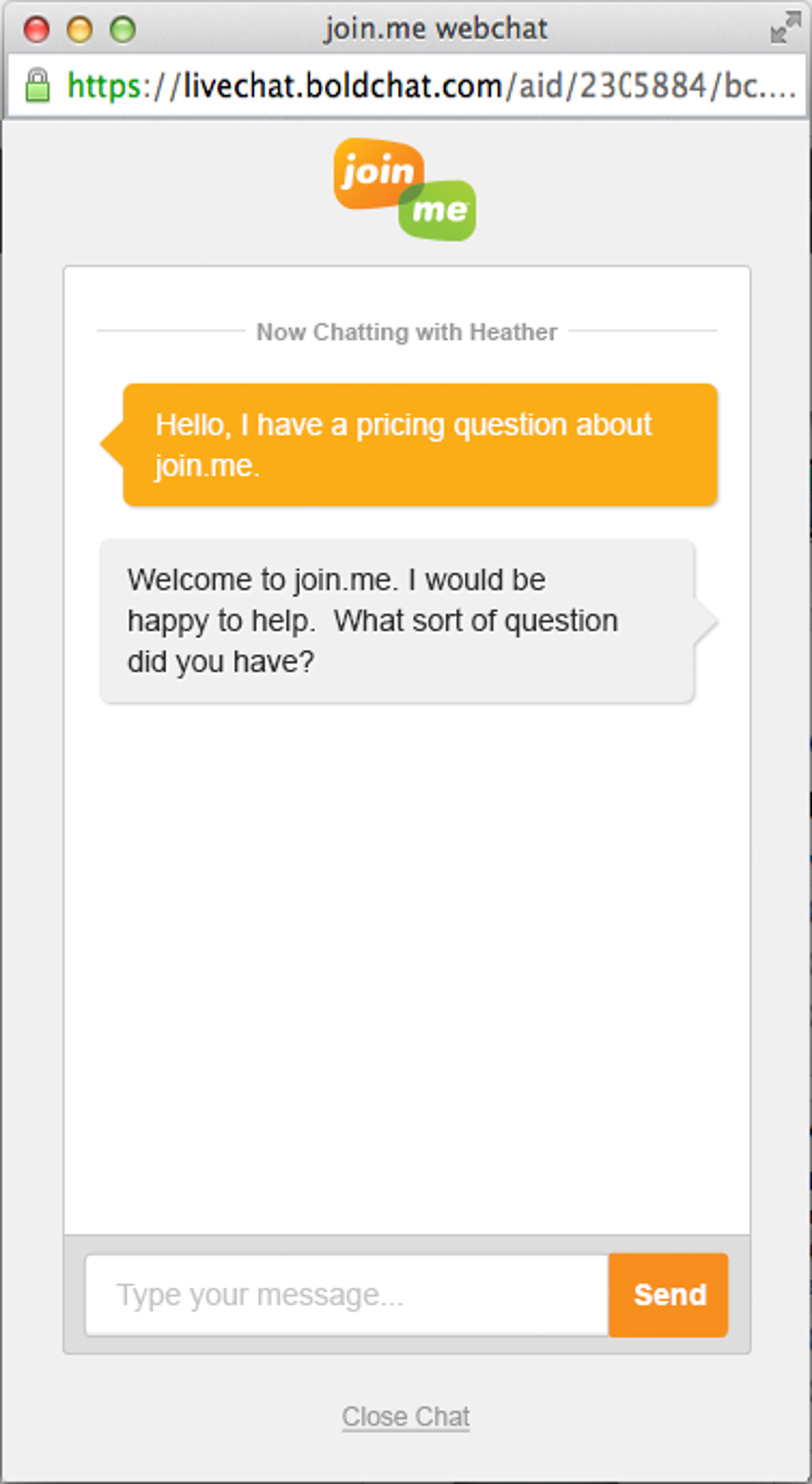Screen dimensions: 812x1484
Task: Select the livechat.boldchat.com address bar
Action: [x=430, y=86]
